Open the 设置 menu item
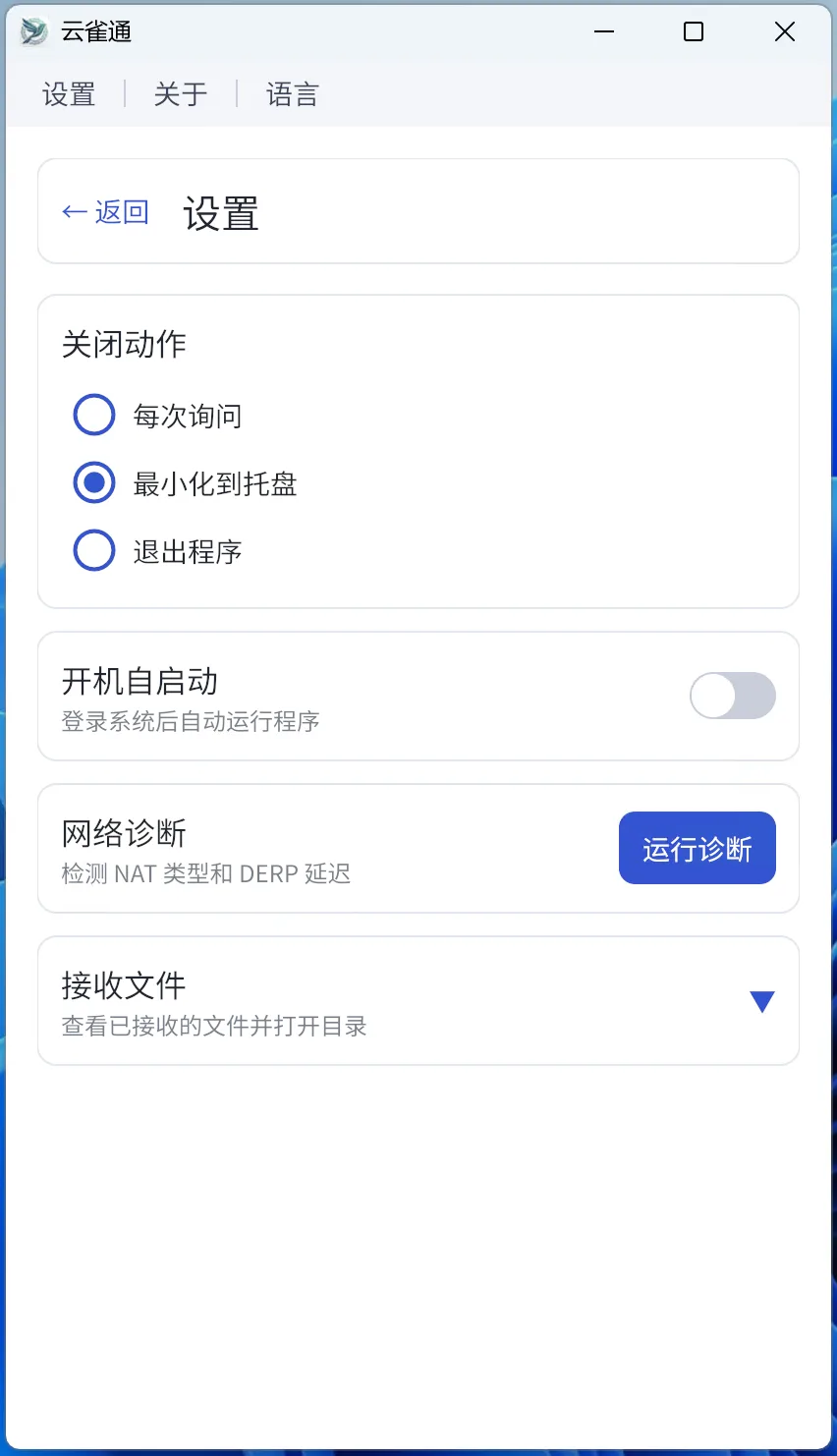The width and height of the screenshot is (837, 1456). pyautogui.click(x=69, y=94)
